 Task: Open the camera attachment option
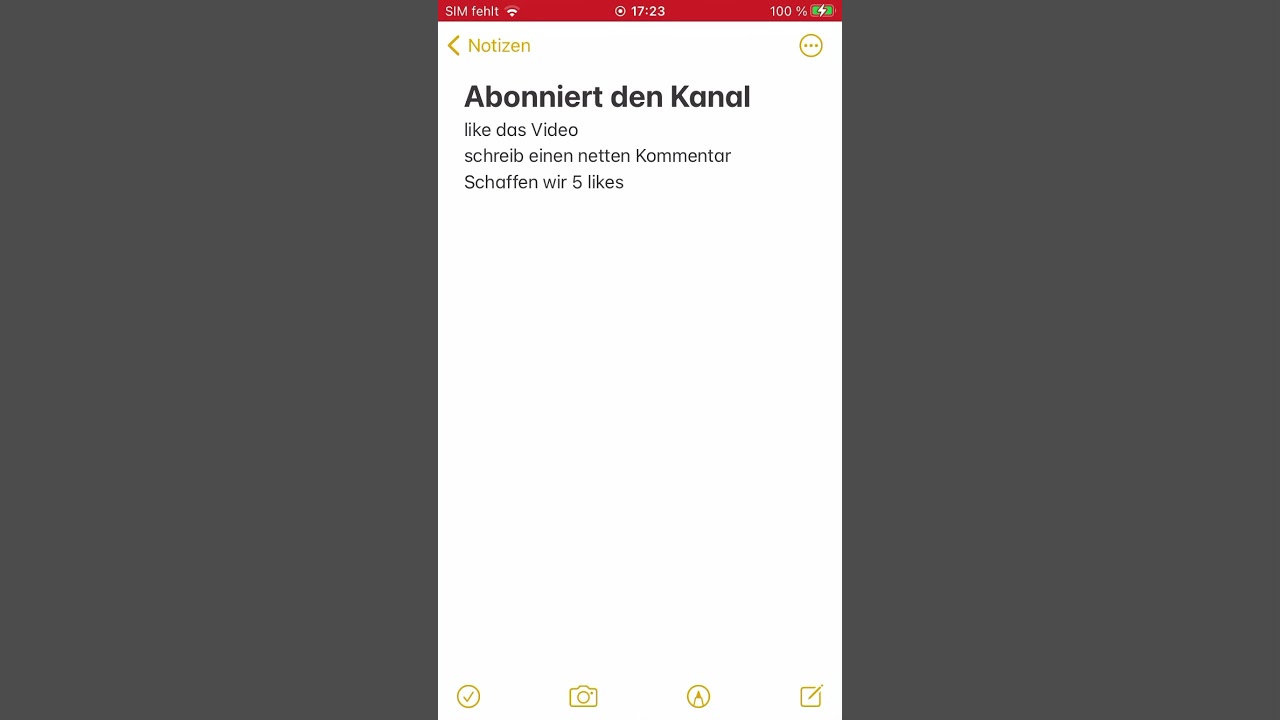click(583, 696)
